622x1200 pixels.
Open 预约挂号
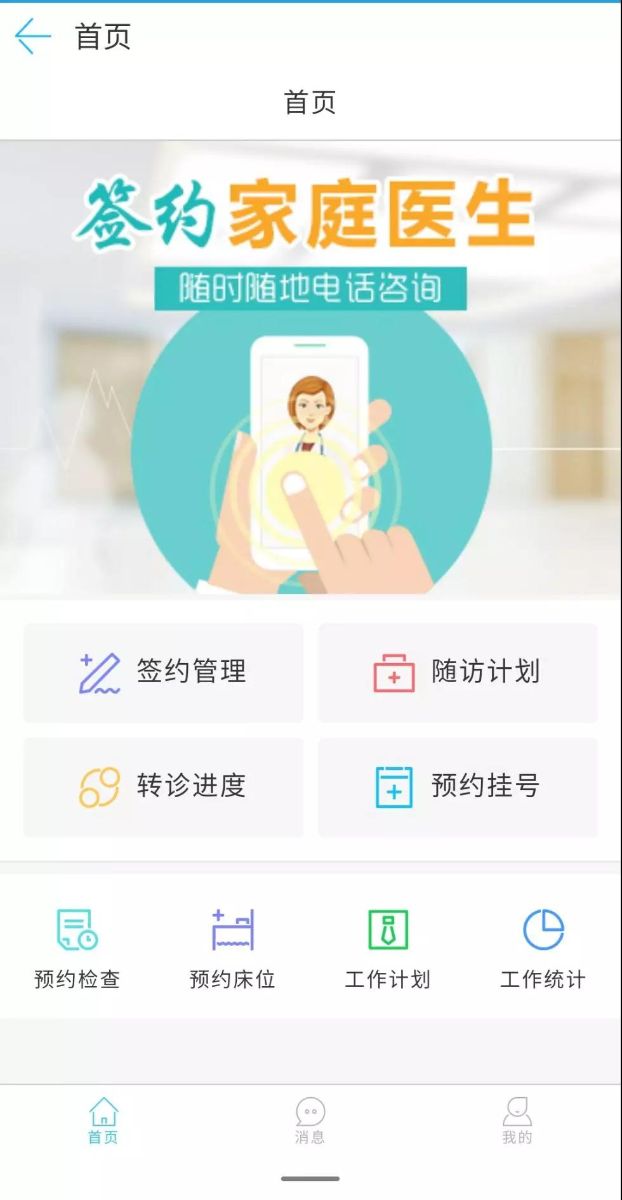tap(457, 787)
